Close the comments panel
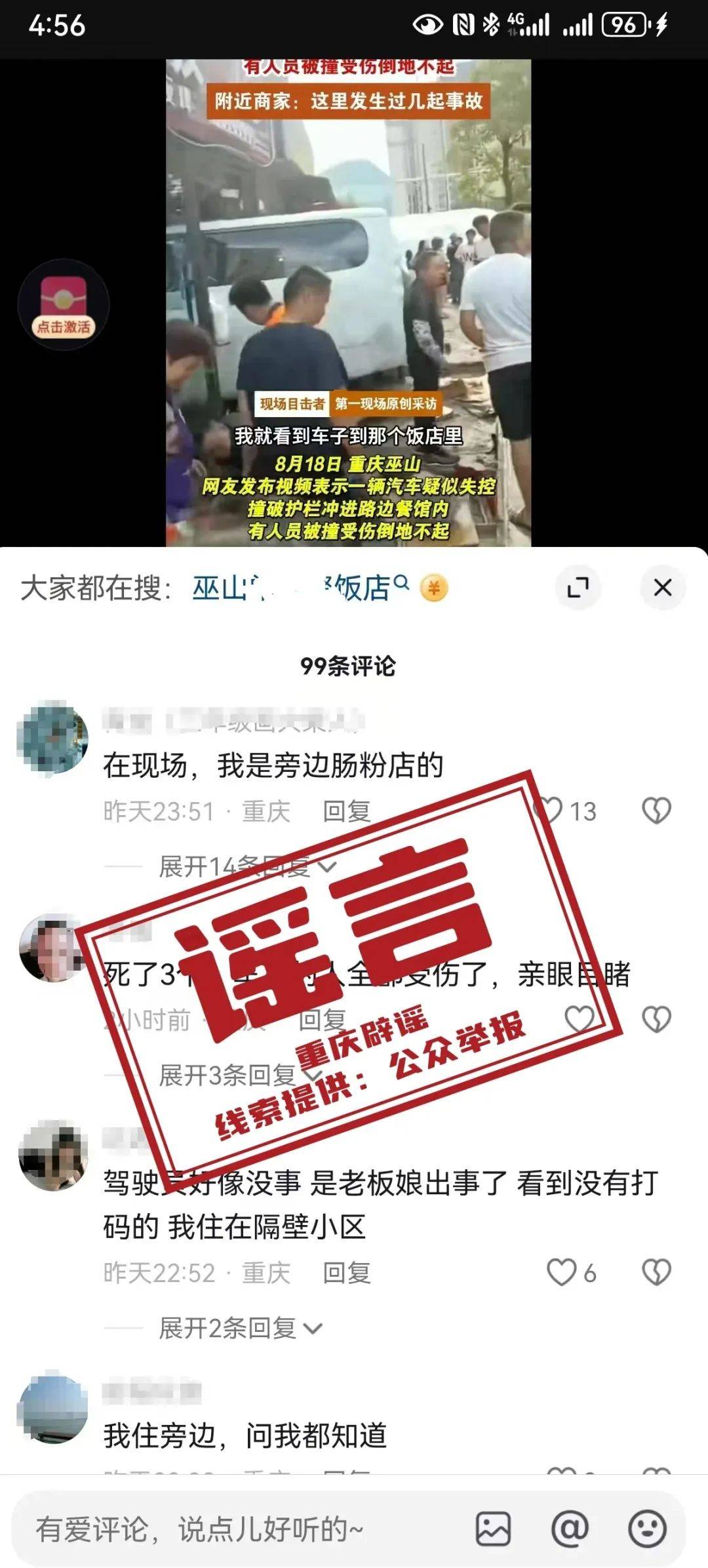The image size is (708, 1568). (x=663, y=588)
